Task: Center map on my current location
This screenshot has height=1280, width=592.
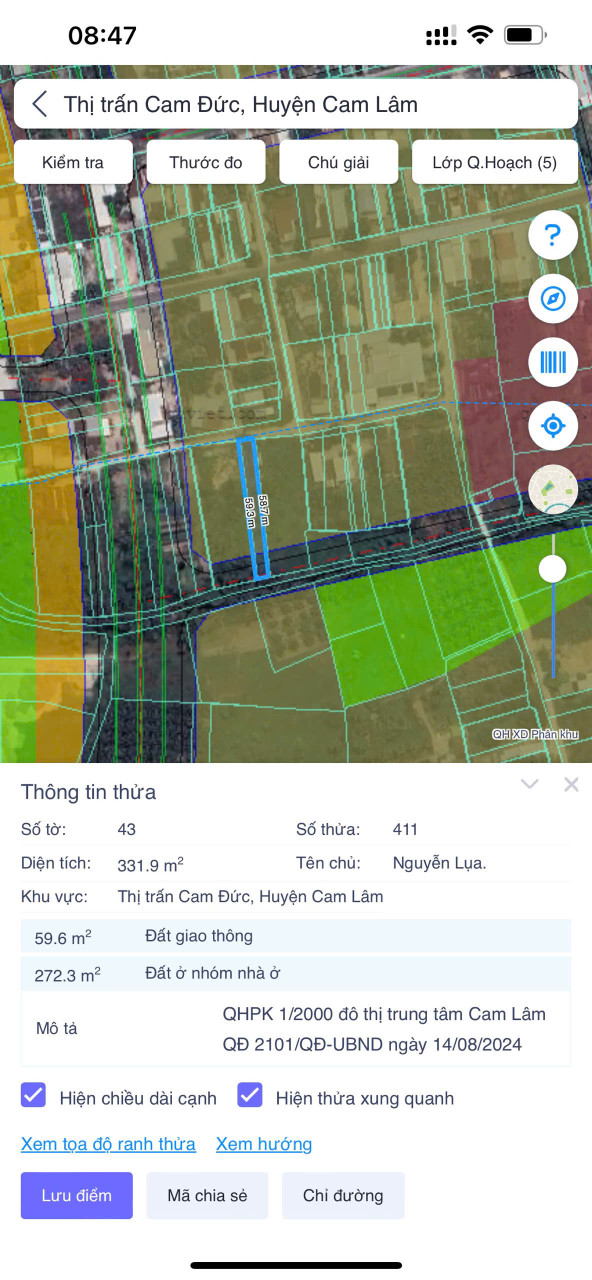Action: click(x=553, y=426)
